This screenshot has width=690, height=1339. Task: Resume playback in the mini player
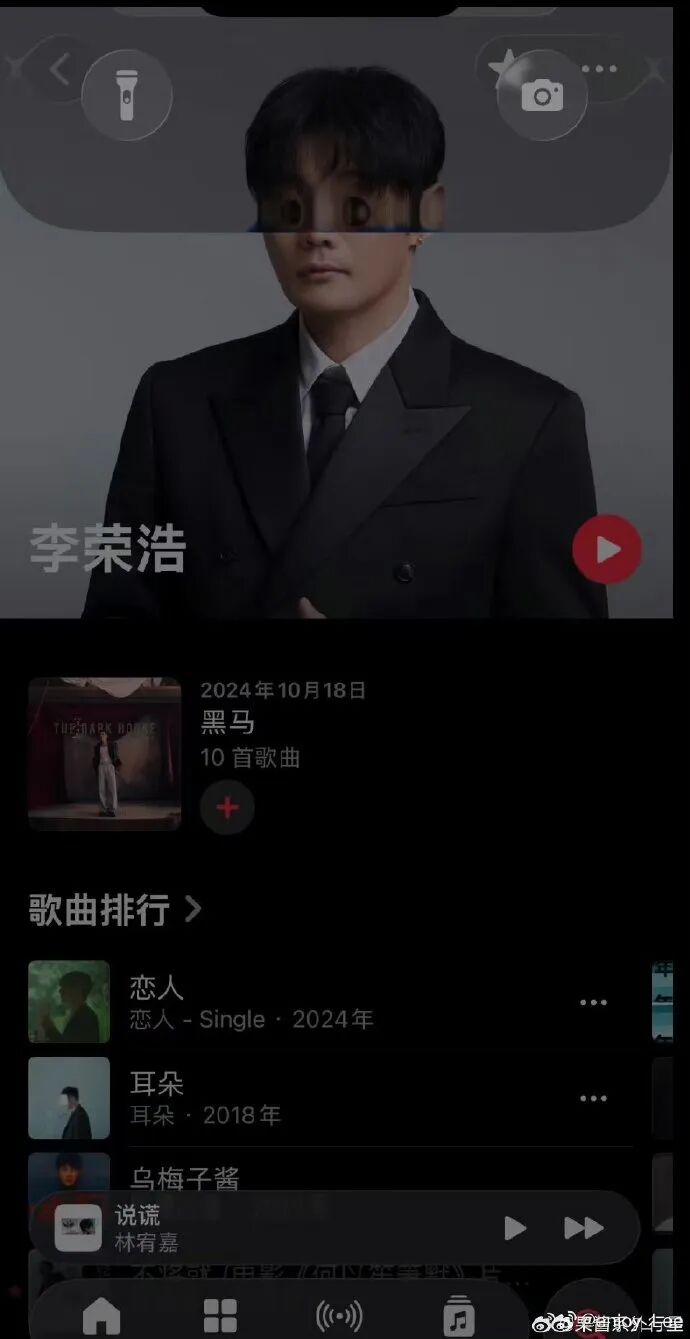[515, 1228]
